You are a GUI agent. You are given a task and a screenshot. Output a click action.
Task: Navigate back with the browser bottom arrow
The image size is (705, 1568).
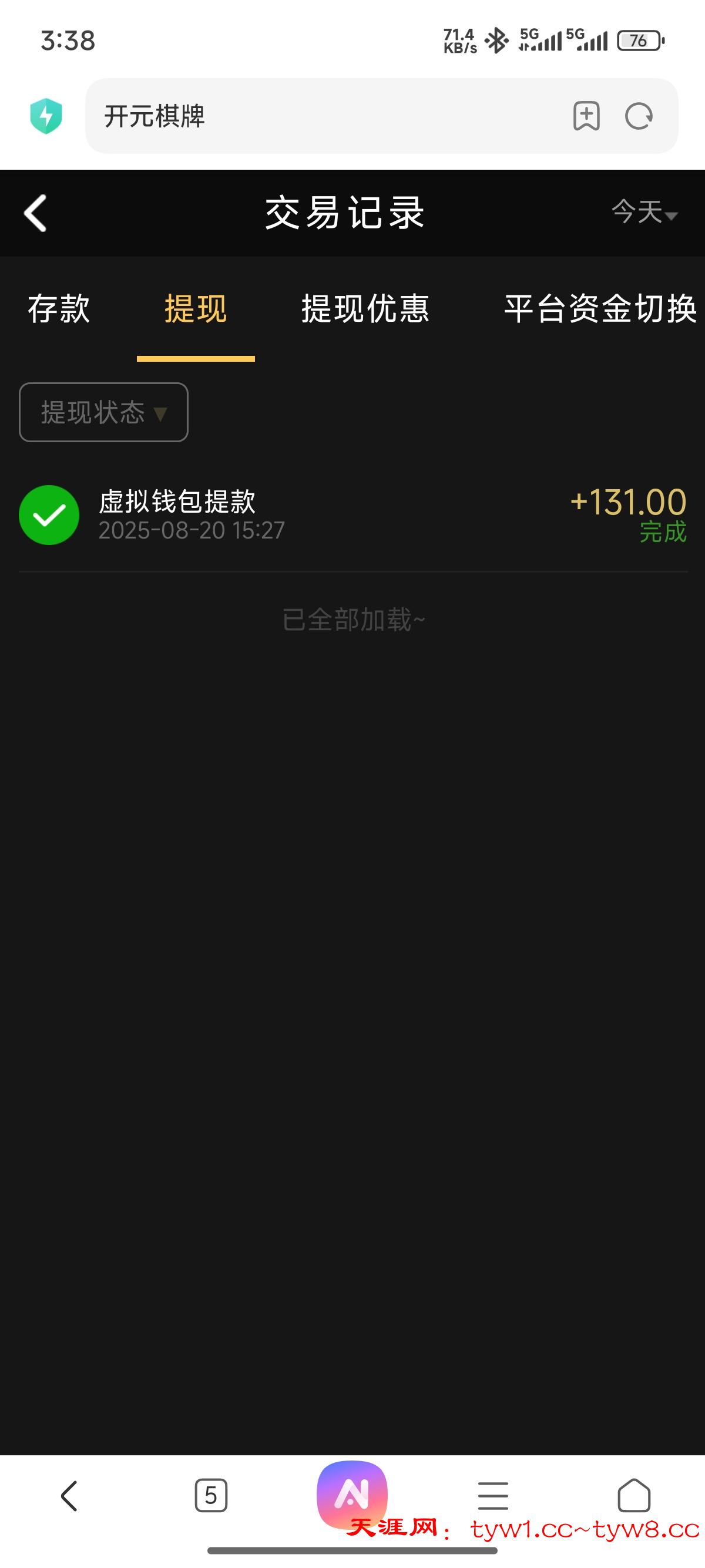[69, 1496]
